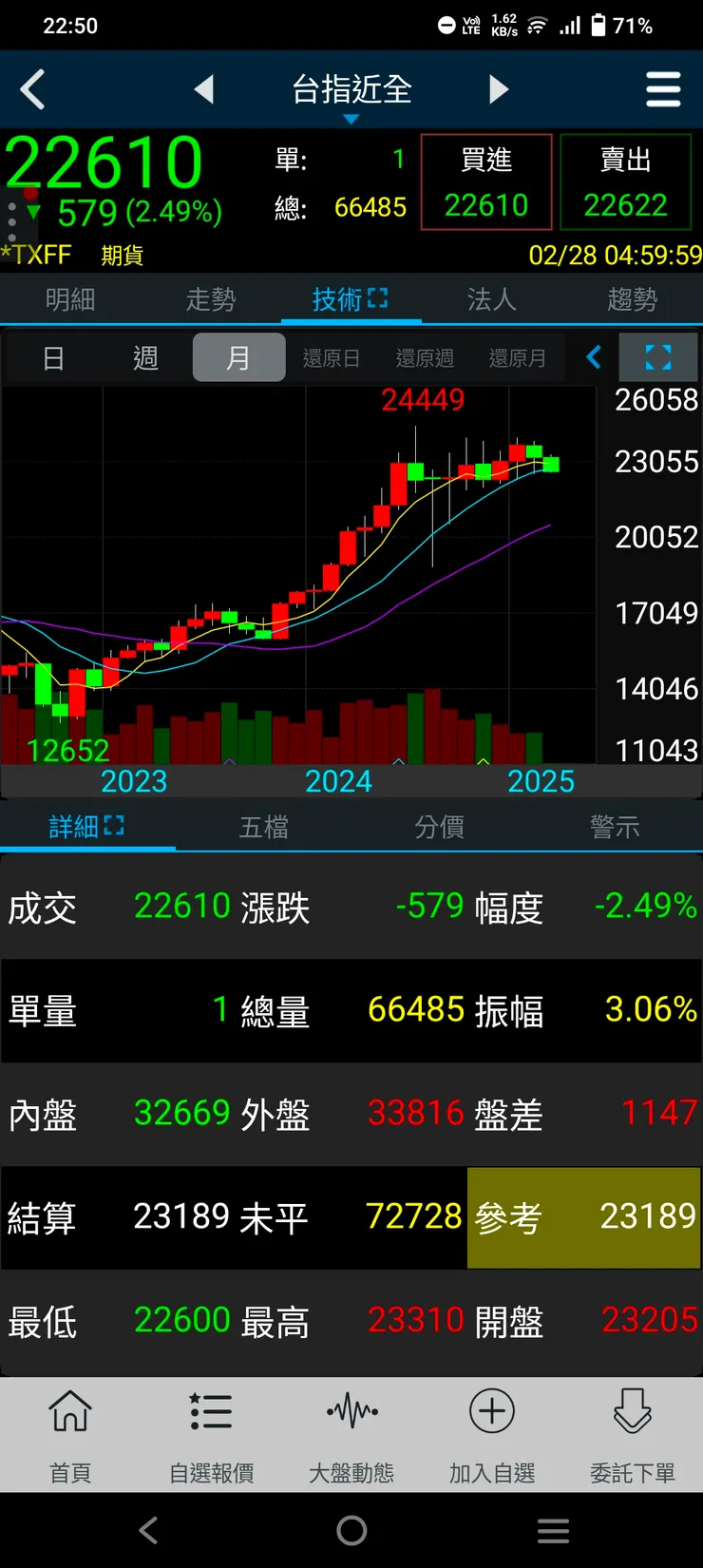Image resolution: width=703 pixels, height=1568 pixels.
Task: Collapse the period bar with left chevron
Action: 592,358
